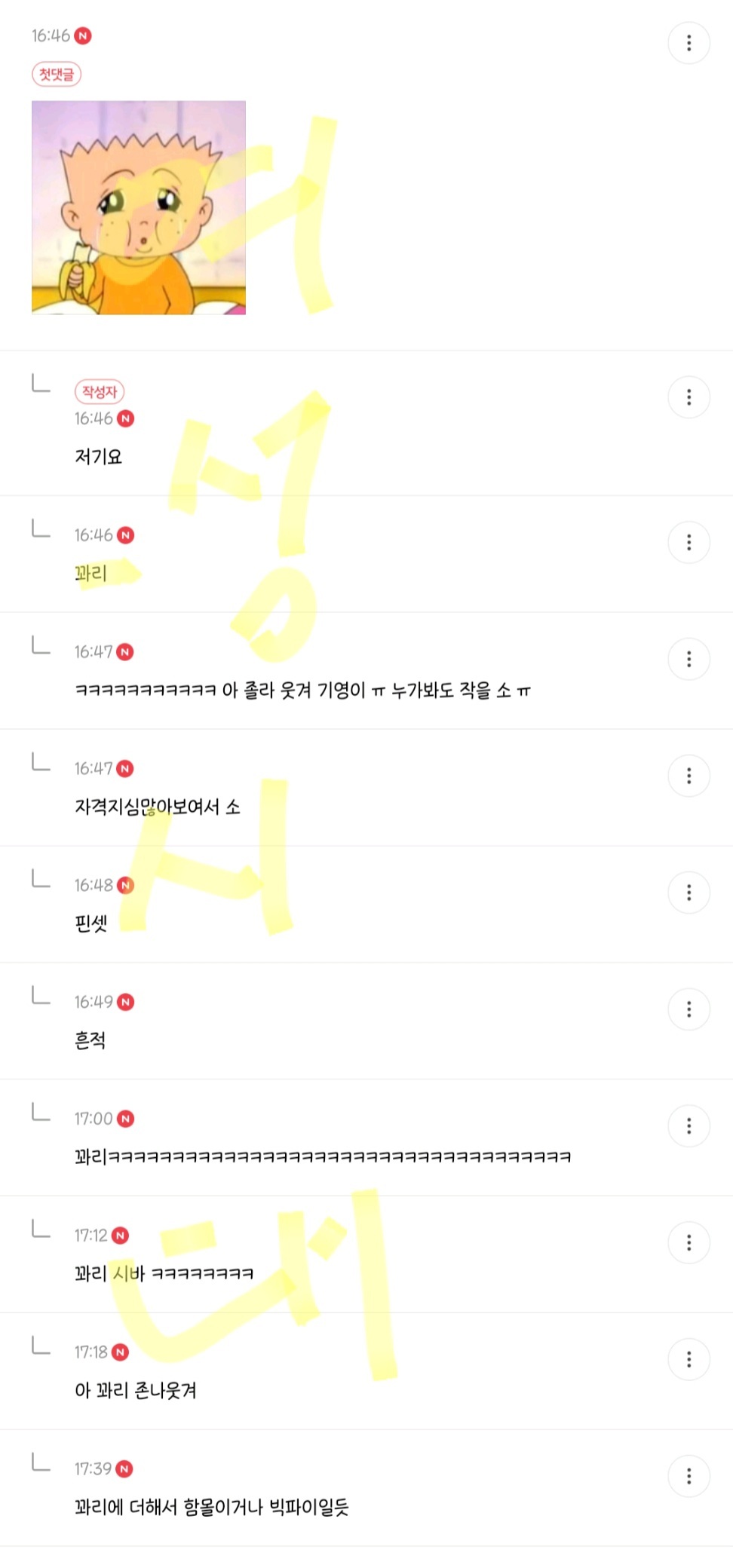This screenshot has height=1568, width=733.
Task: Open the three-dot menu on the 17:39 reply
Action: pos(689,1476)
